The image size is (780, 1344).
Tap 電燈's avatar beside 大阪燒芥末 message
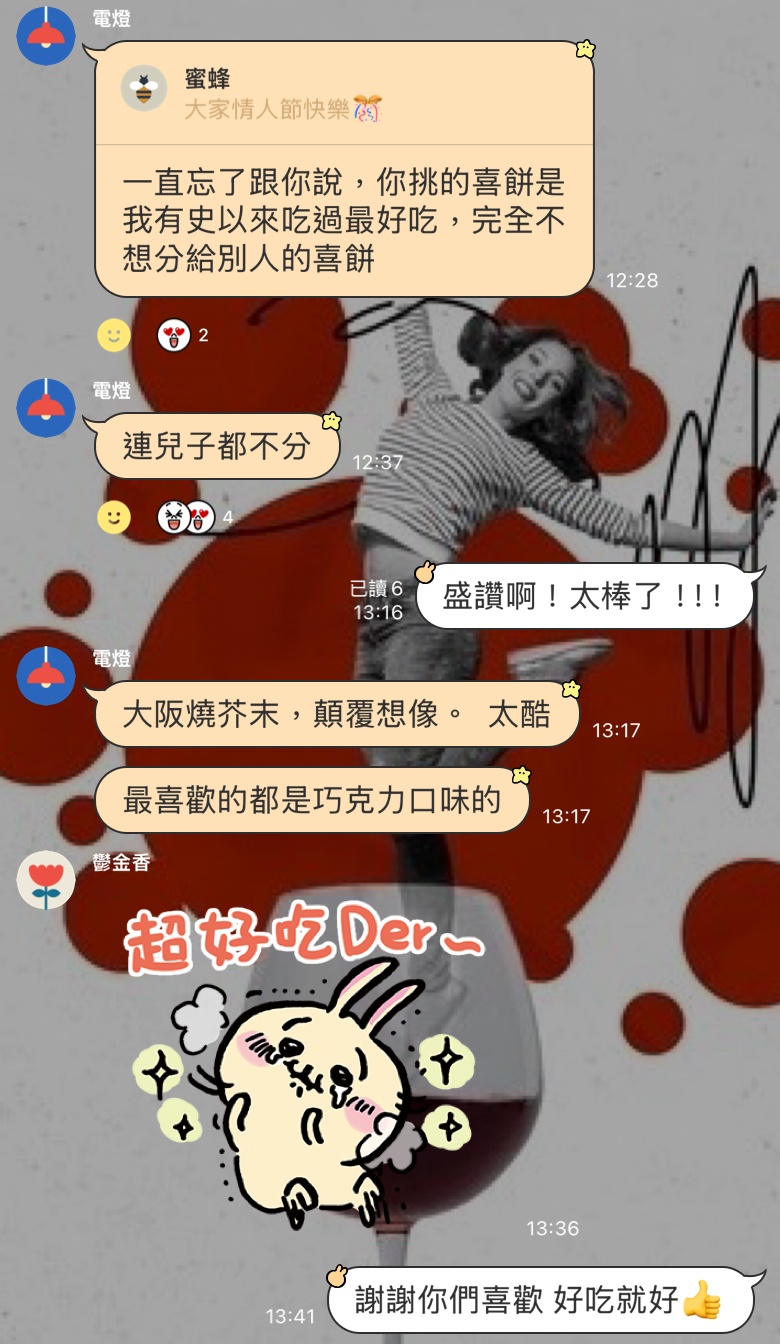(x=46, y=675)
